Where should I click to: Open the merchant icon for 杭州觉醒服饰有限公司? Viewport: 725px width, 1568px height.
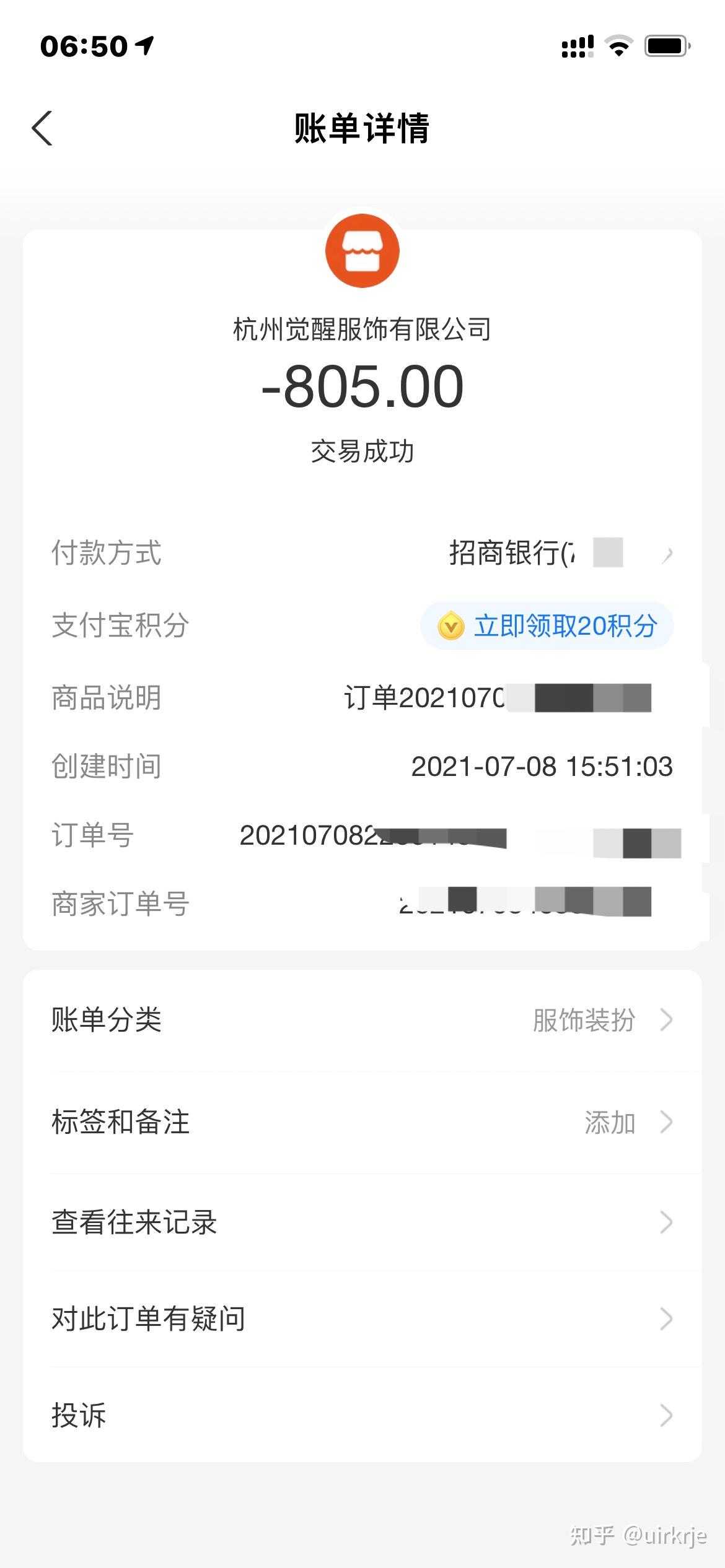pyautogui.click(x=362, y=251)
